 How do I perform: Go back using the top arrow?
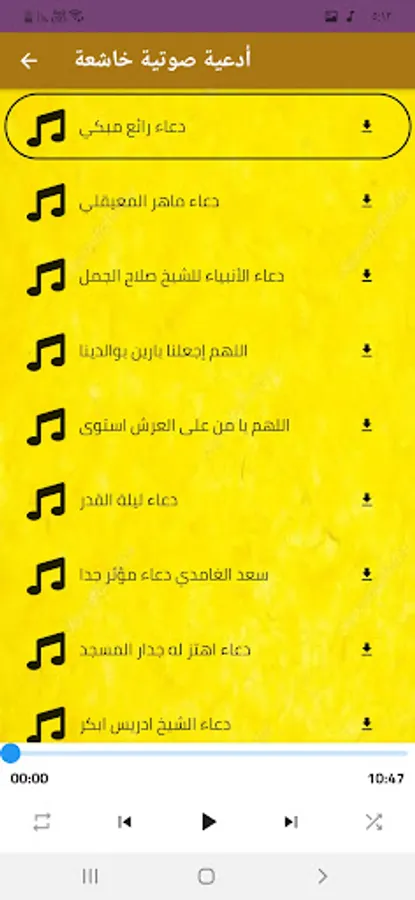pyautogui.click(x=29, y=61)
